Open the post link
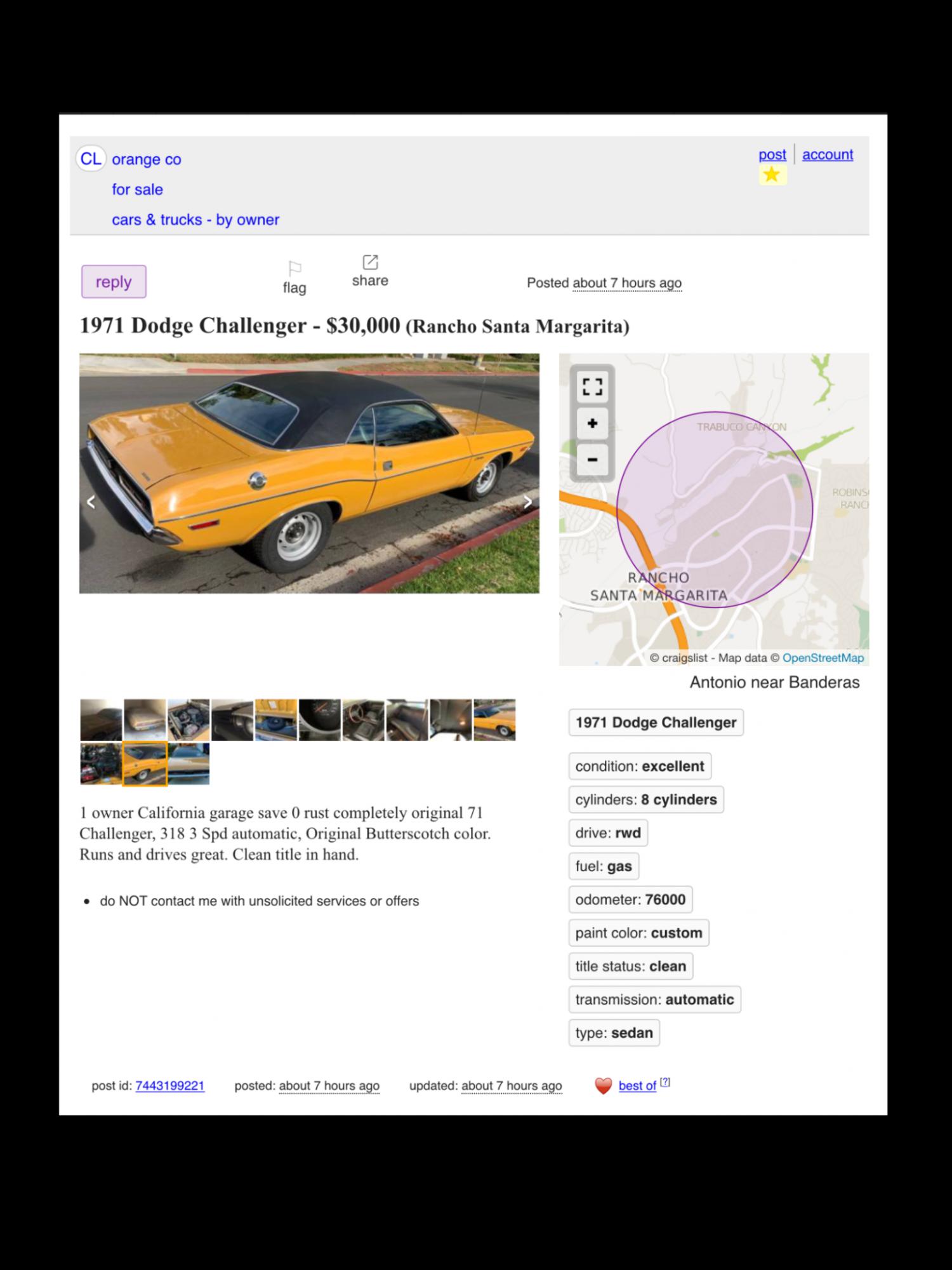The height and width of the screenshot is (1270, 952). point(772,154)
